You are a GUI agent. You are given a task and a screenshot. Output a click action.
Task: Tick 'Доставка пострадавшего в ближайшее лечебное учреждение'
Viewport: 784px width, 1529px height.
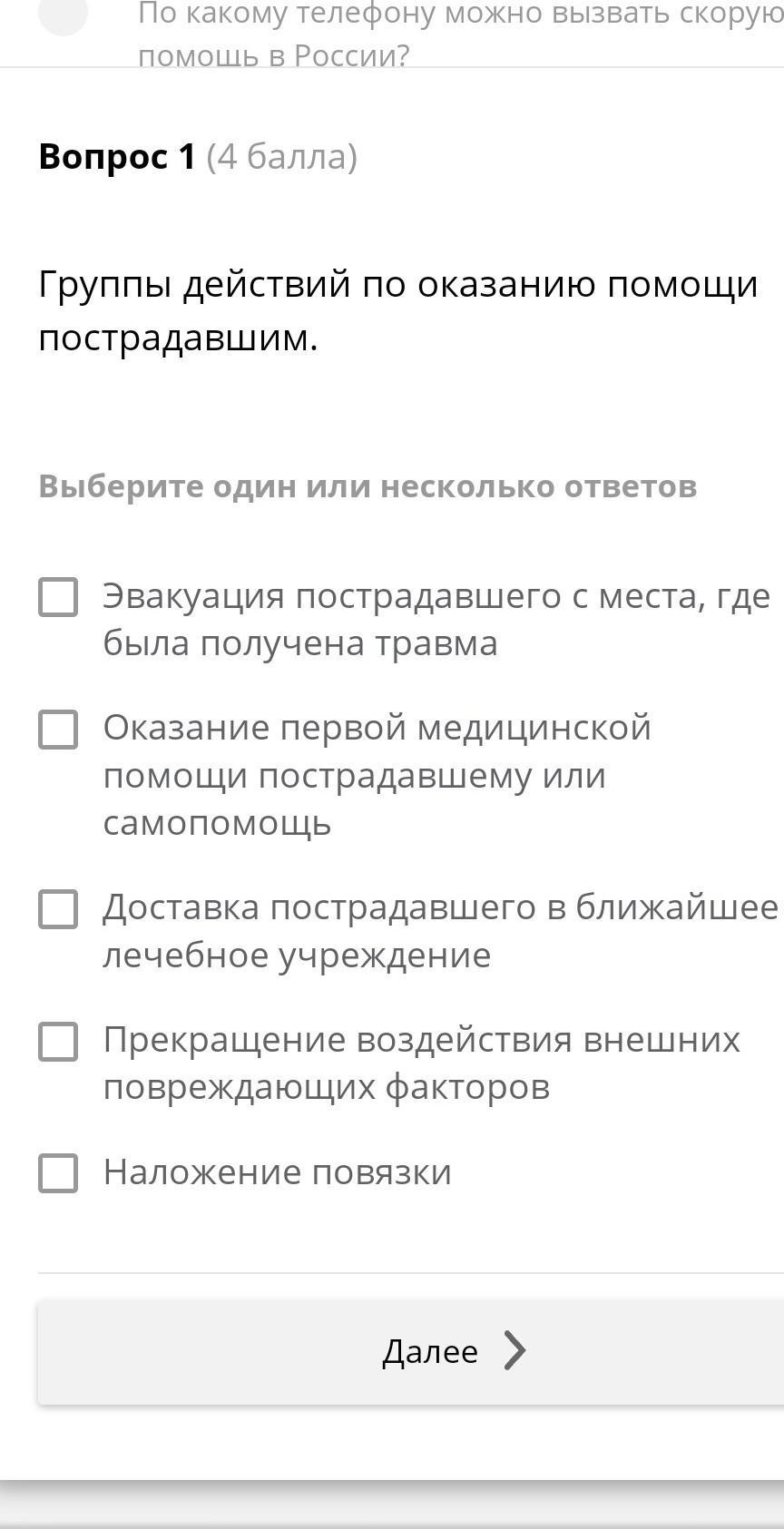pyautogui.click(x=58, y=909)
